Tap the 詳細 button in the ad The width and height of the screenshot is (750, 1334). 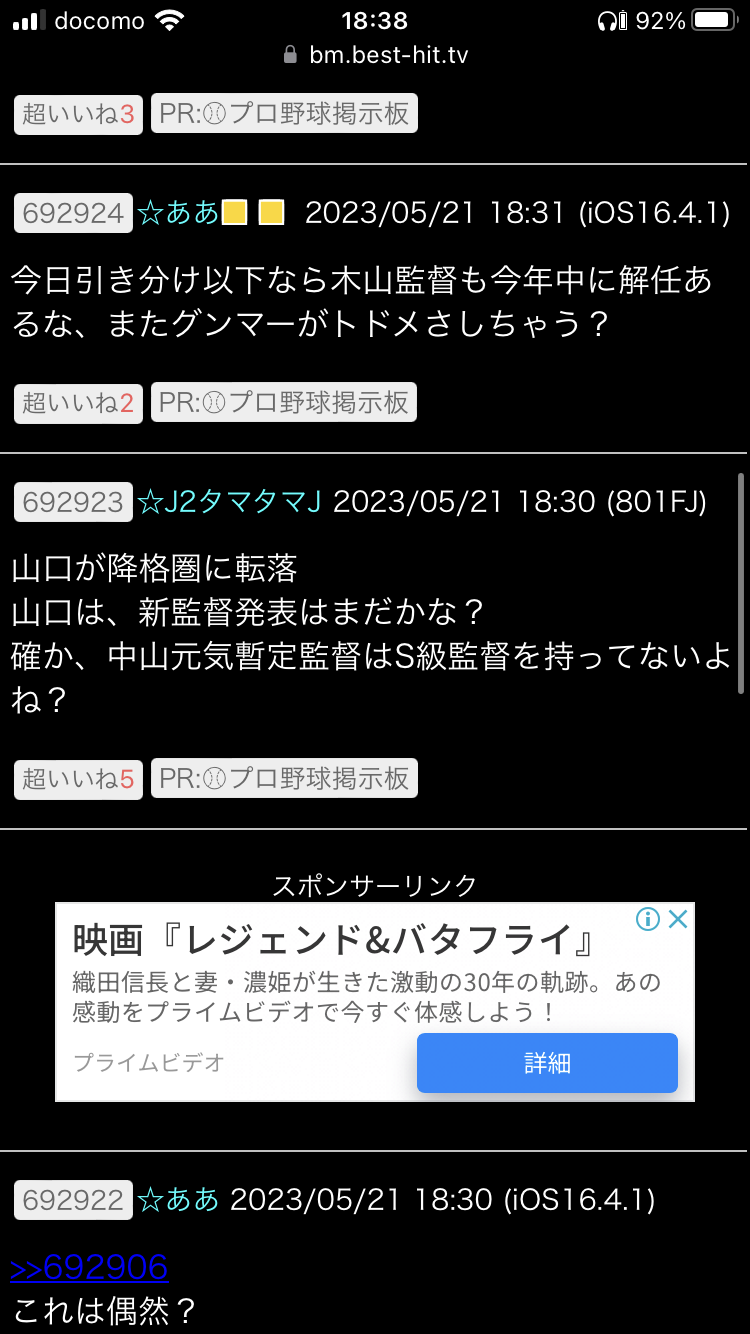(x=547, y=1062)
